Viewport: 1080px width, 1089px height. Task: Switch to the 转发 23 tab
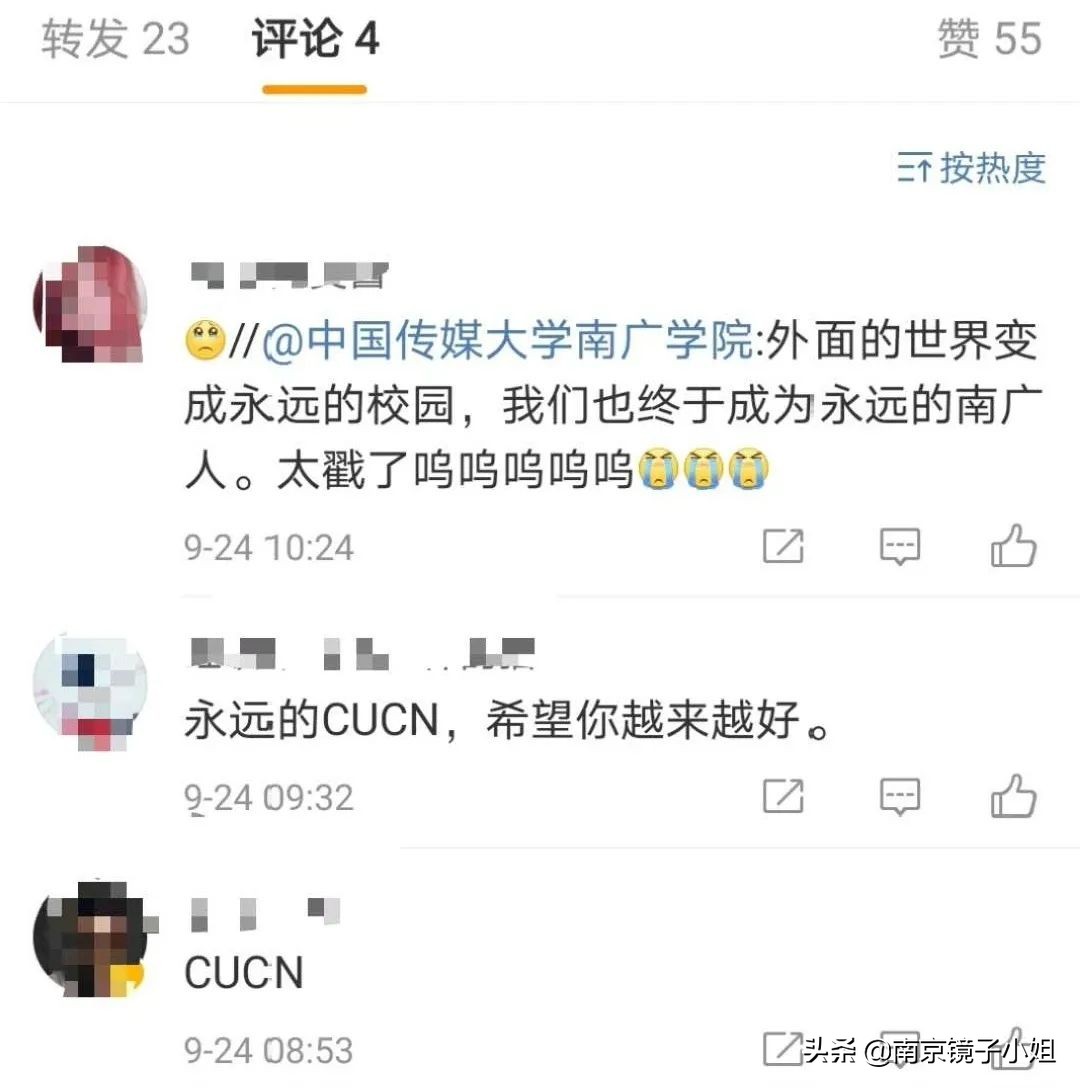pos(113,39)
